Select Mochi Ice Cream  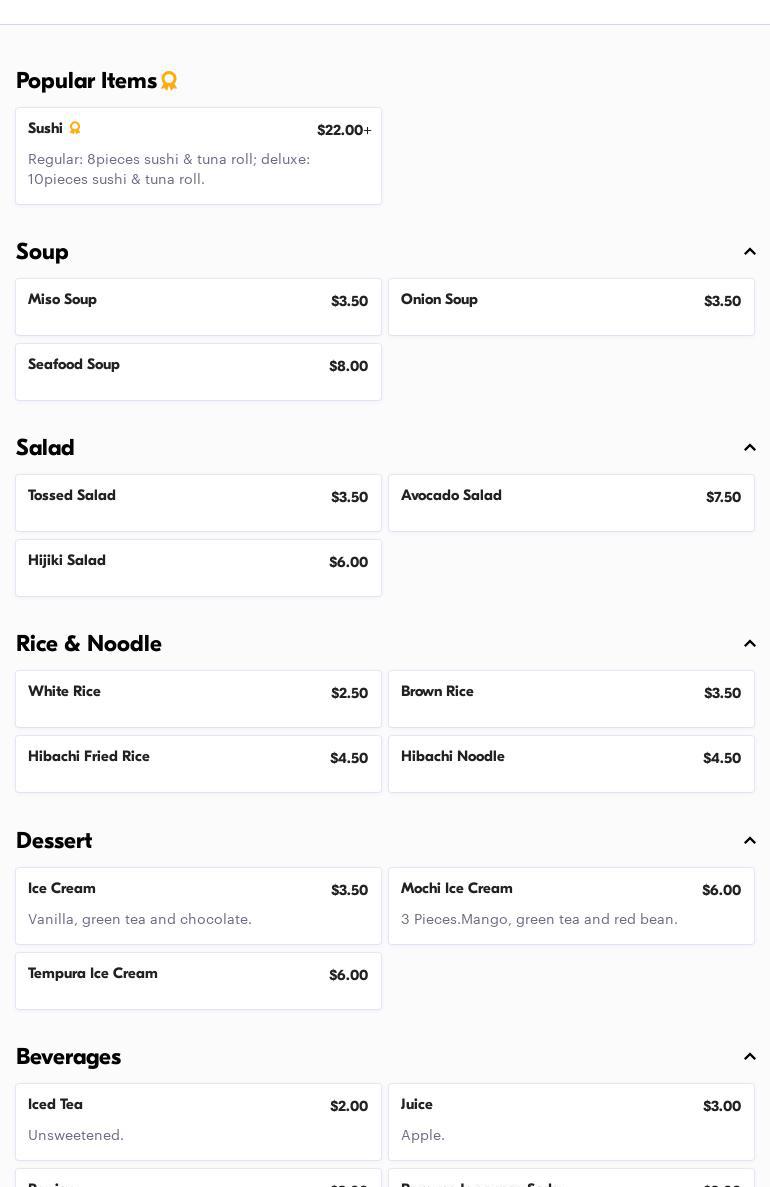(x=571, y=906)
